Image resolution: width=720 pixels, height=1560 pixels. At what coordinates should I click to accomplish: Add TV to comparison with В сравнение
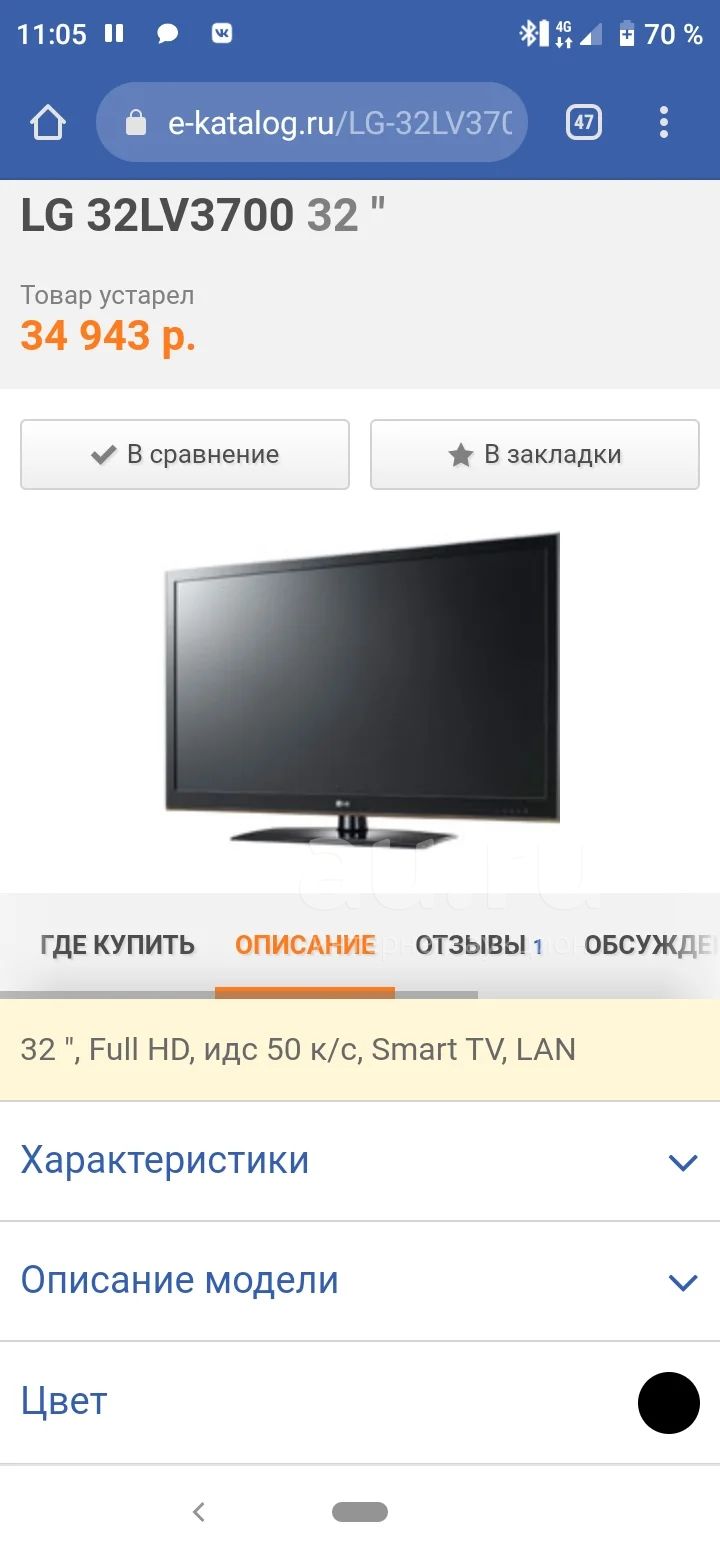[185, 455]
